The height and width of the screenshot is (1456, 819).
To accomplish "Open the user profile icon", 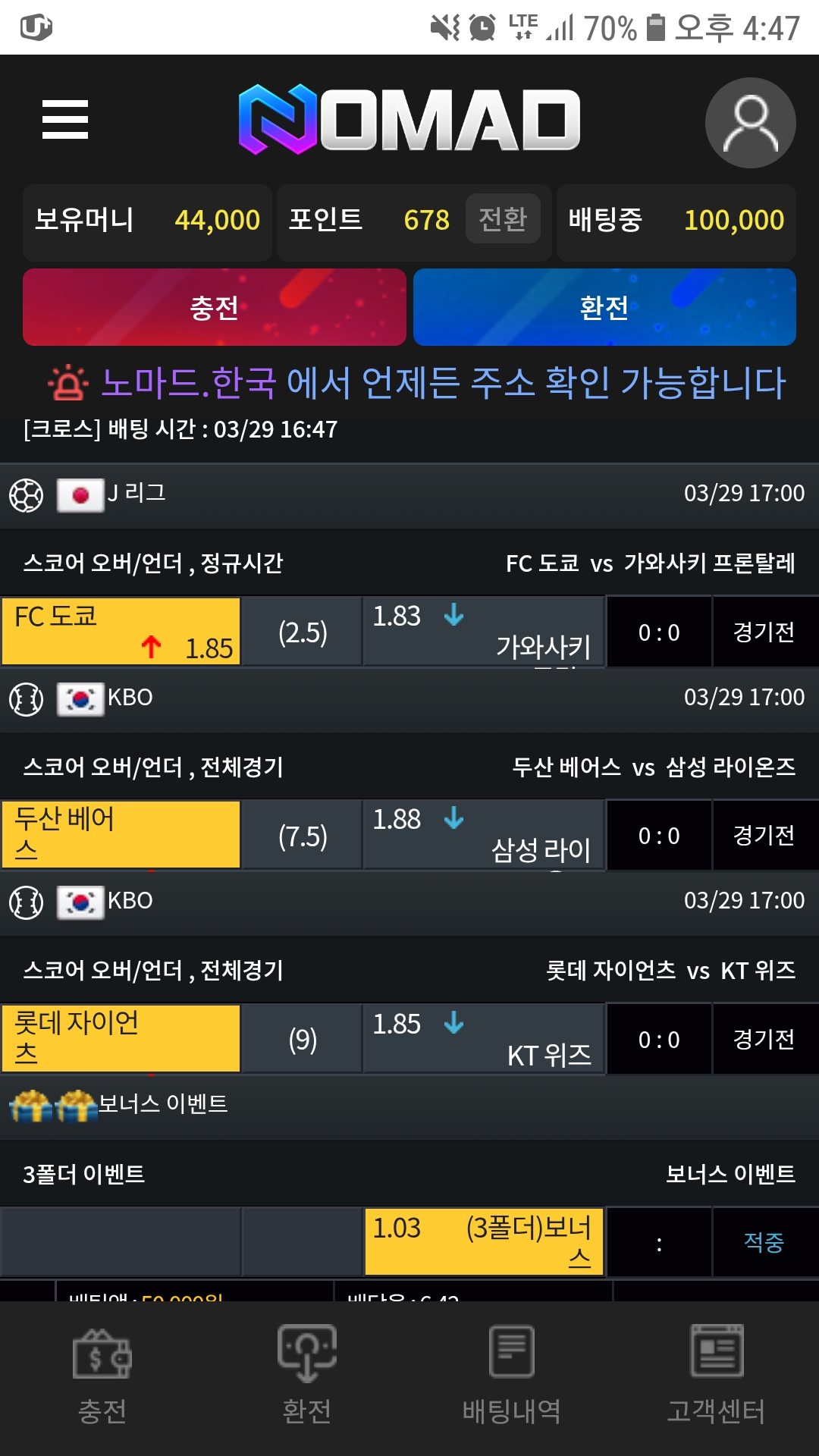I will coord(750,123).
